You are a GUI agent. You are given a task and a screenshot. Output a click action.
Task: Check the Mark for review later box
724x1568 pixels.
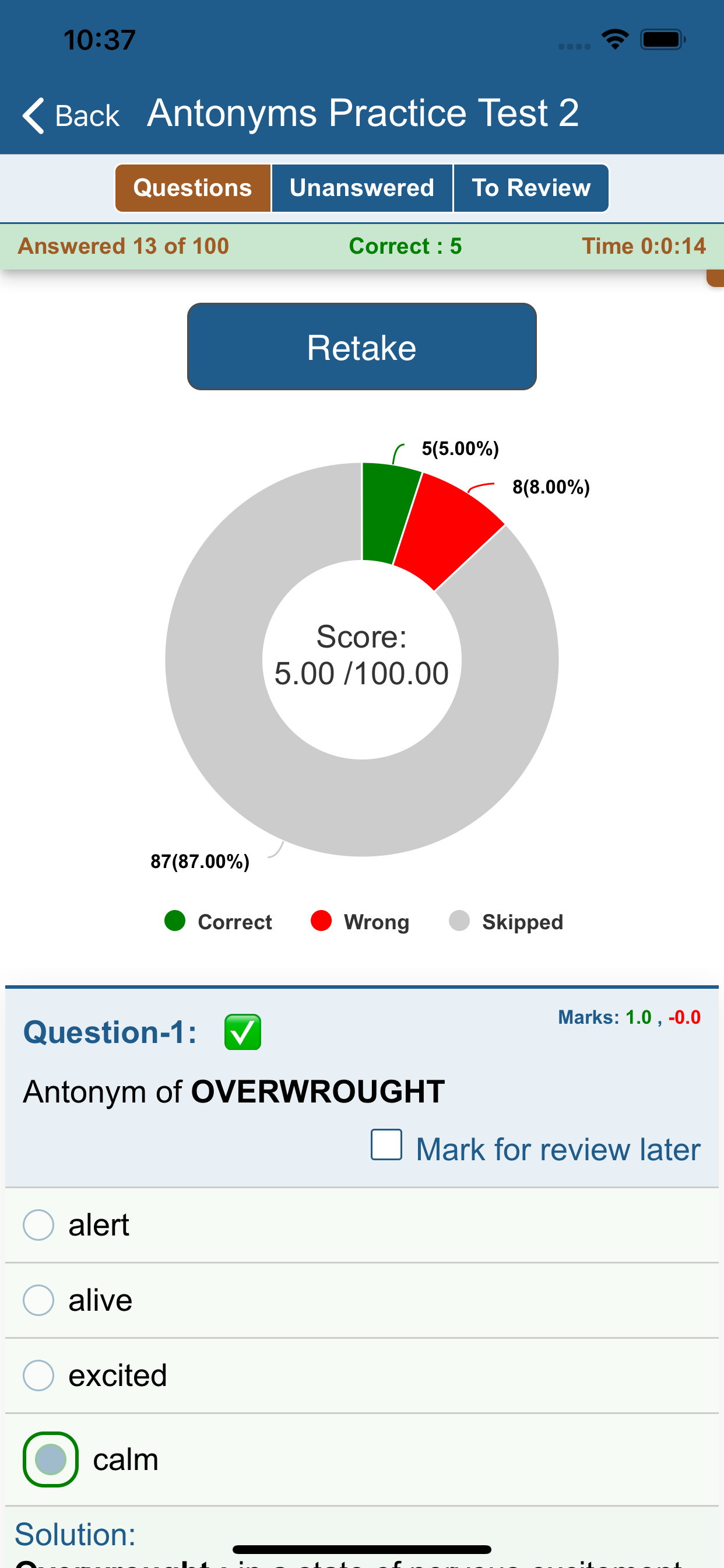click(x=386, y=1144)
